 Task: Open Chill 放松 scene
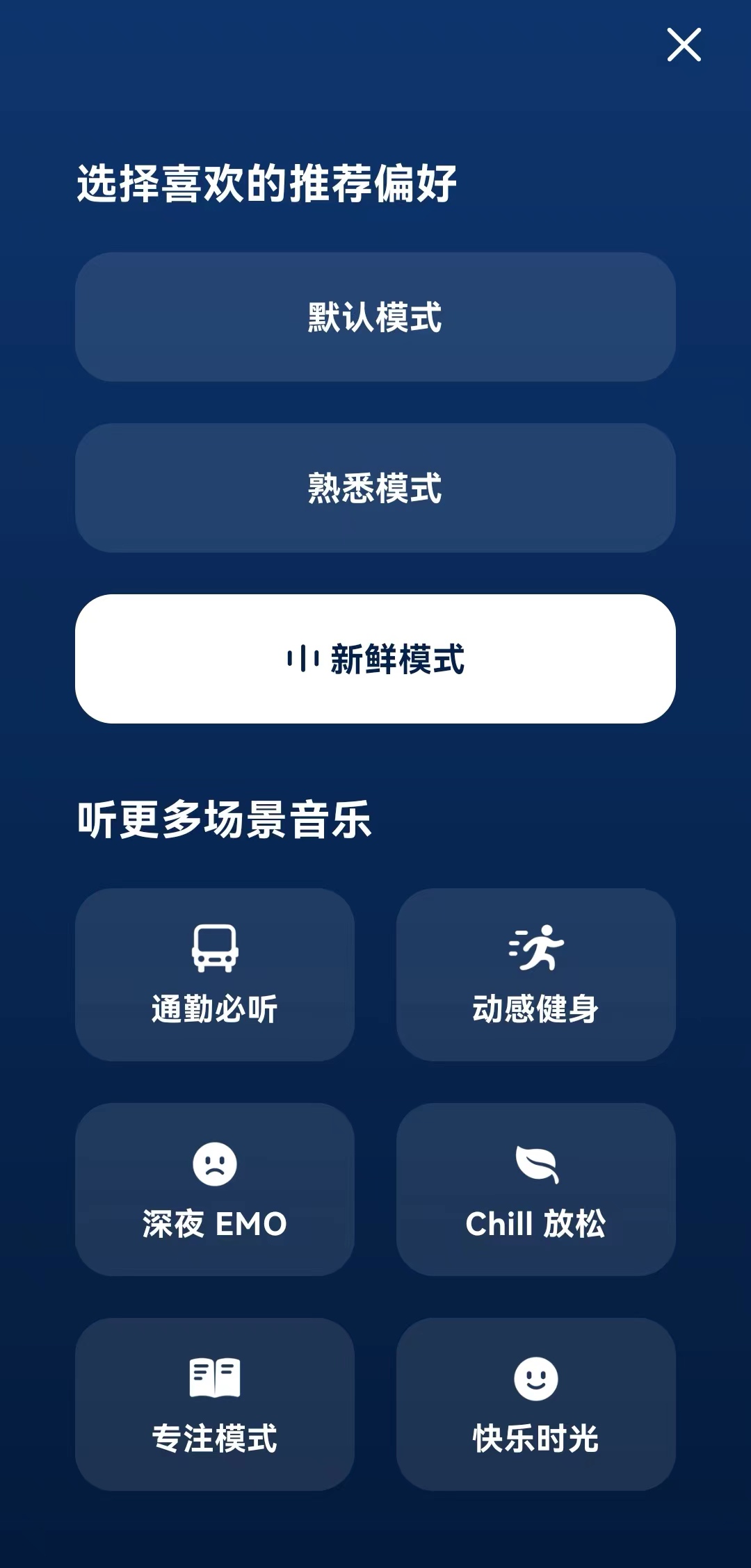tap(536, 1189)
